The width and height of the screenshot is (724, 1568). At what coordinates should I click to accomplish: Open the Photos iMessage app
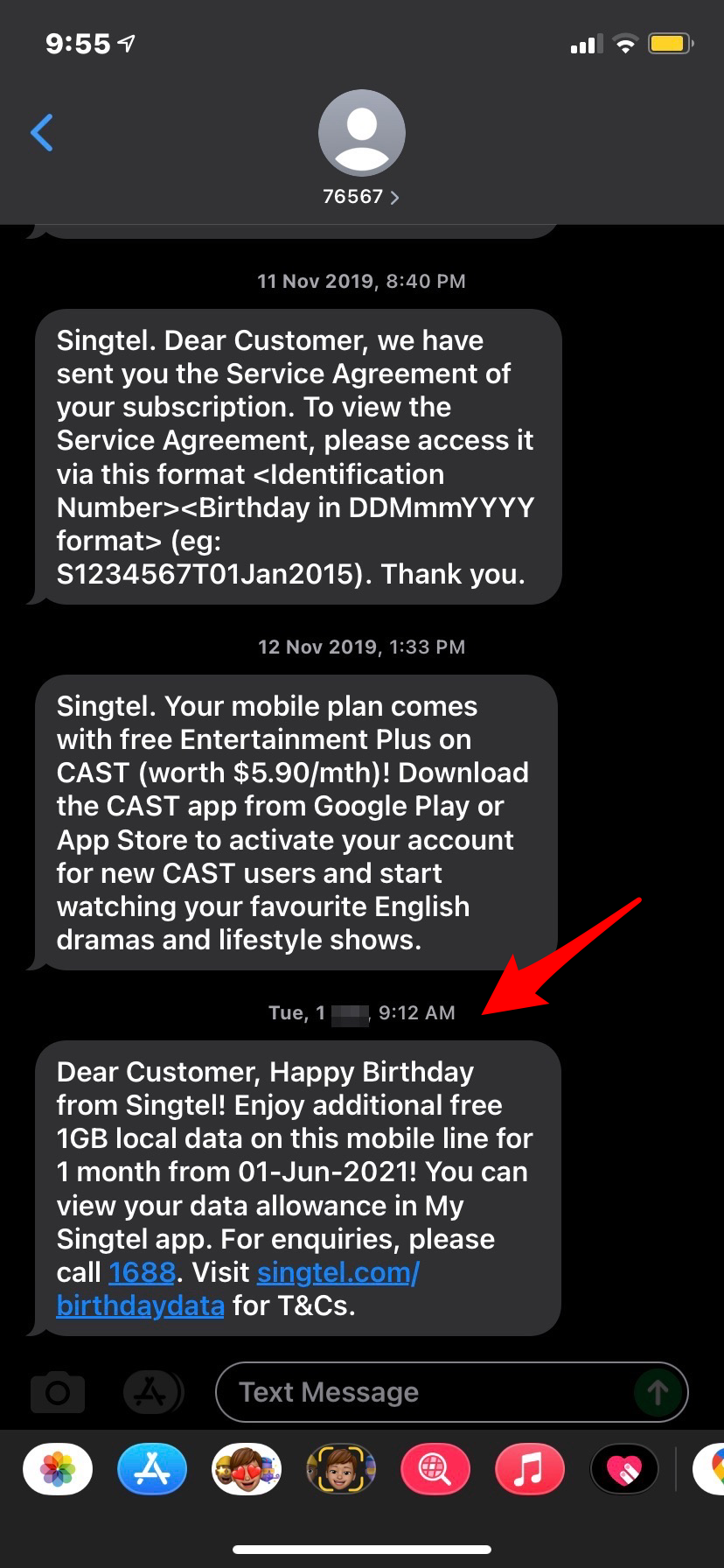pyautogui.click(x=58, y=1469)
